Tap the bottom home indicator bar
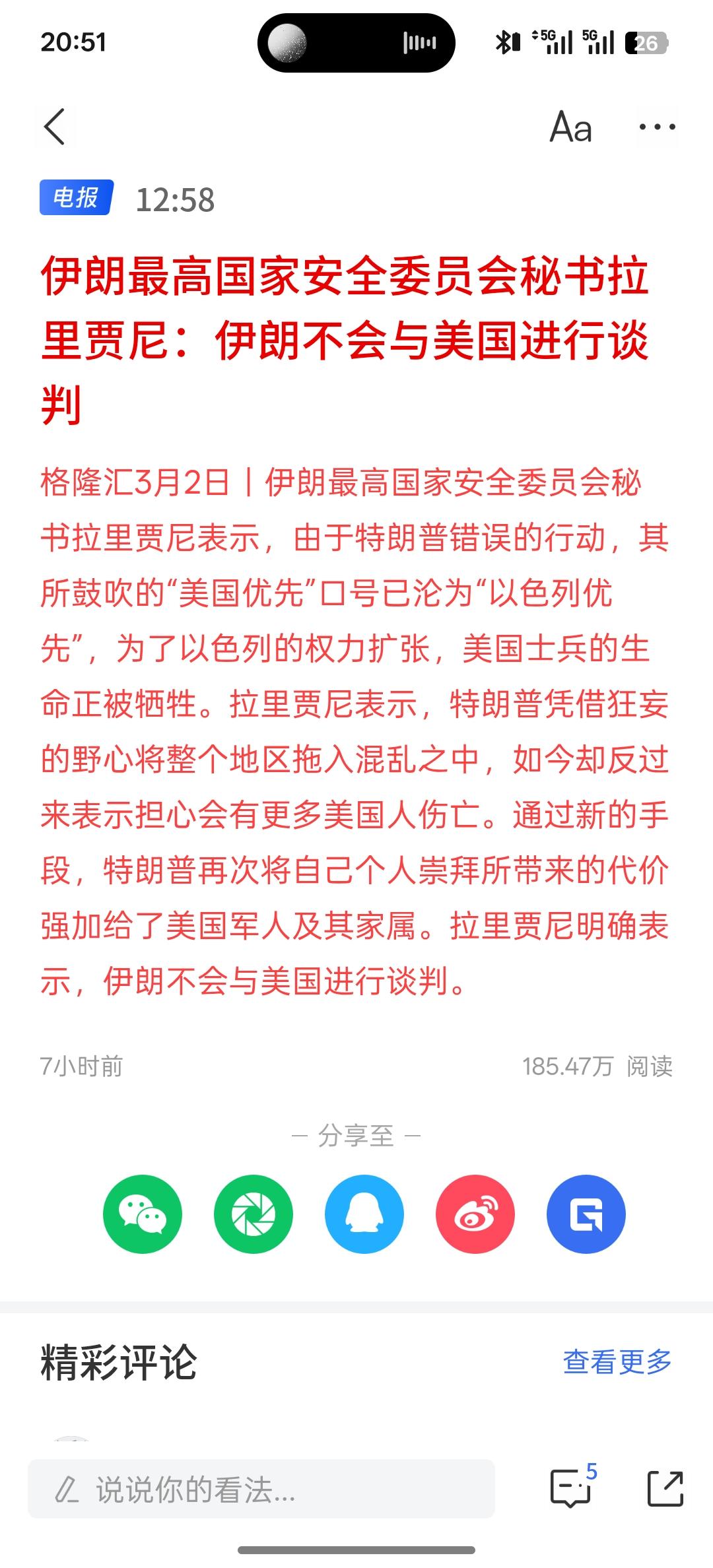Viewport: 713px width, 1568px height. pos(356,1551)
